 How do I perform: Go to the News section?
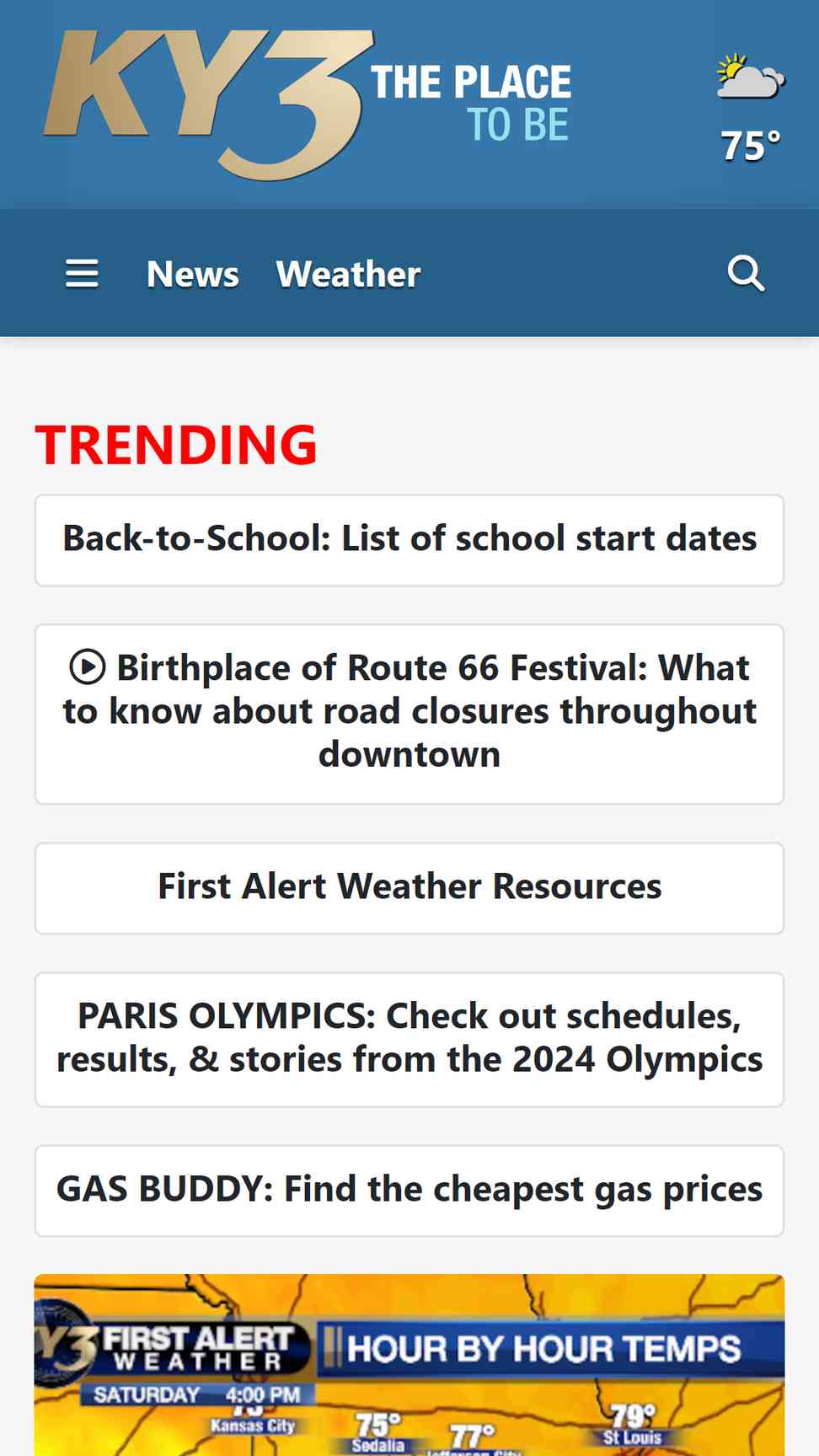pos(193,274)
